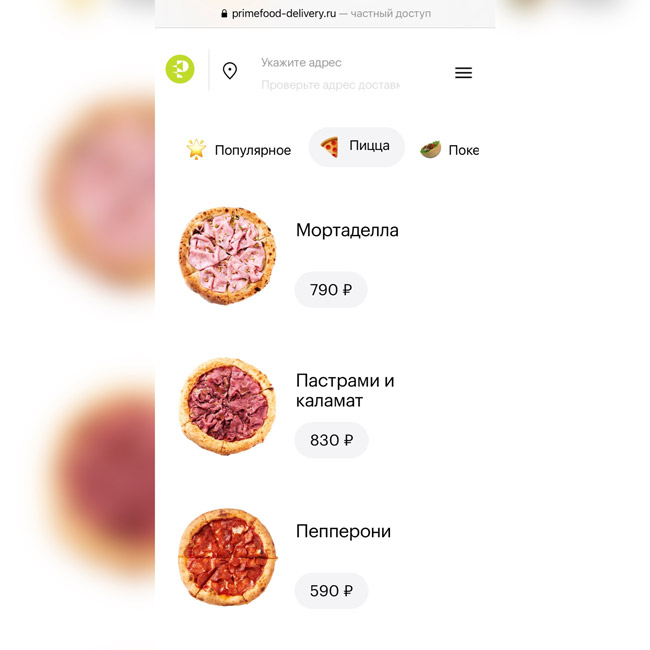Viewport: 650px width, 650px height.
Task: Open the Мортаделла pizza image
Action: pyautogui.click(x=227, y=256)
